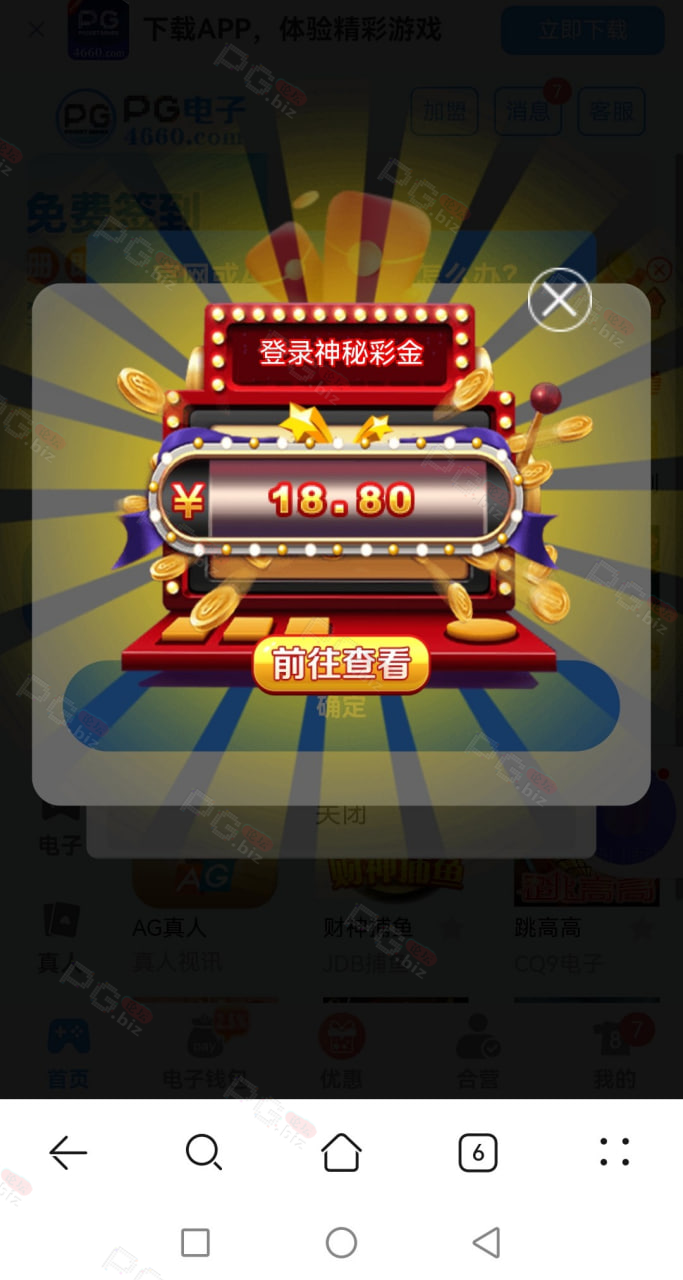
Task: Tap the system home button
Action: pyautogui.click(x=341, y=1243)
